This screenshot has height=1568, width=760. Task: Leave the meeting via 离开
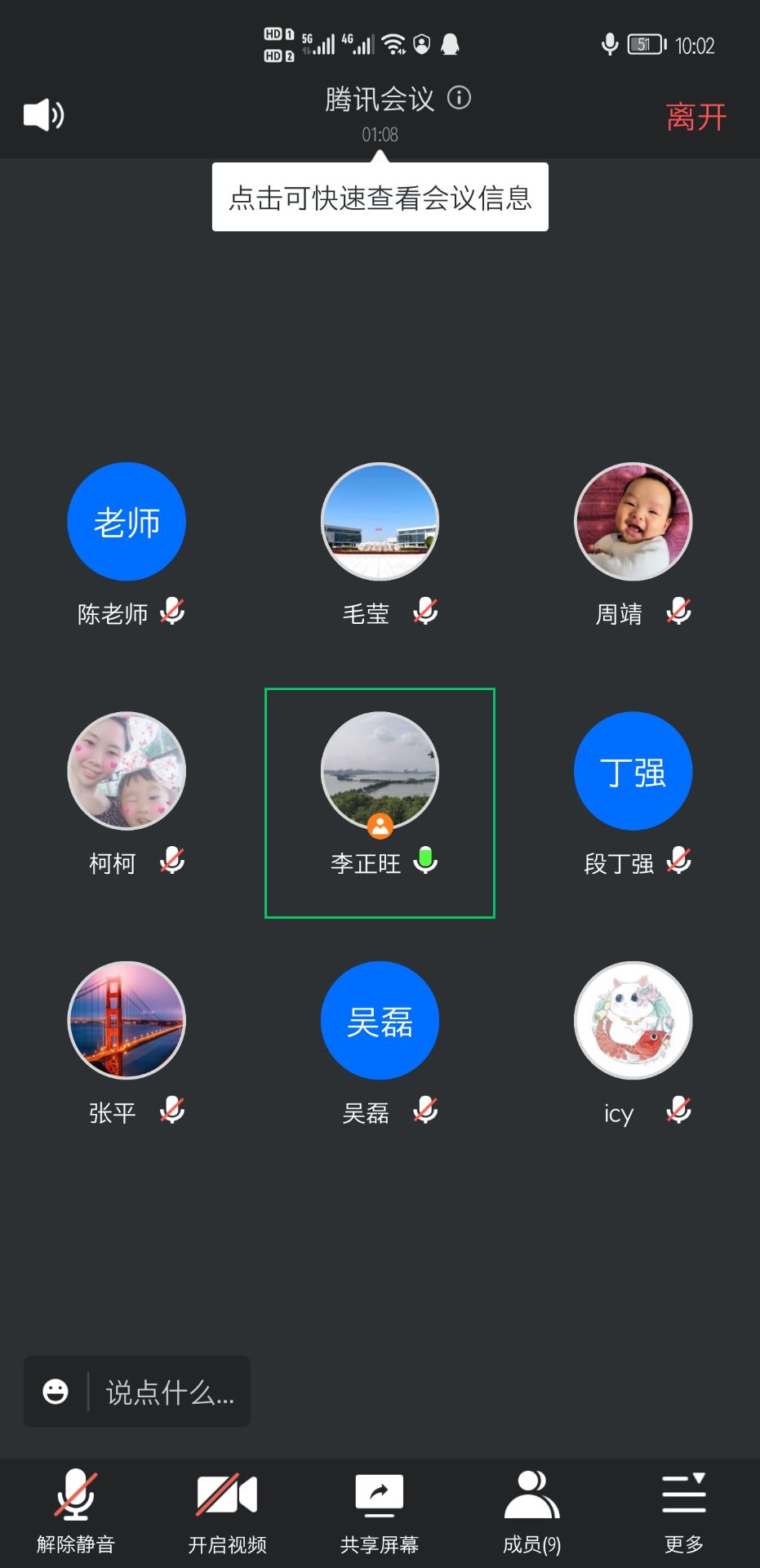pyautogui.click(x=696, y=117)
